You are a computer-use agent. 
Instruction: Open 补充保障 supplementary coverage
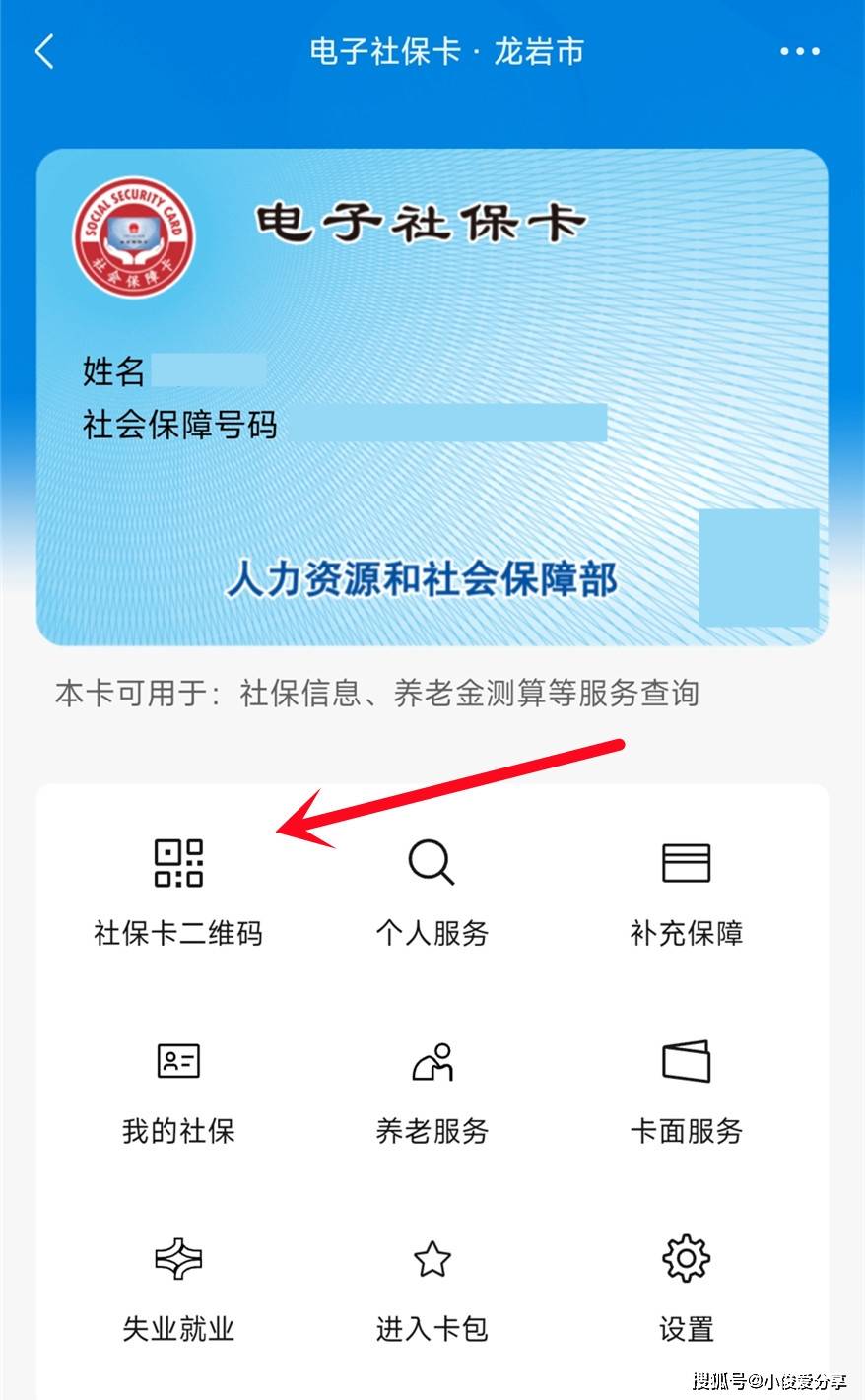click(686, 891)
